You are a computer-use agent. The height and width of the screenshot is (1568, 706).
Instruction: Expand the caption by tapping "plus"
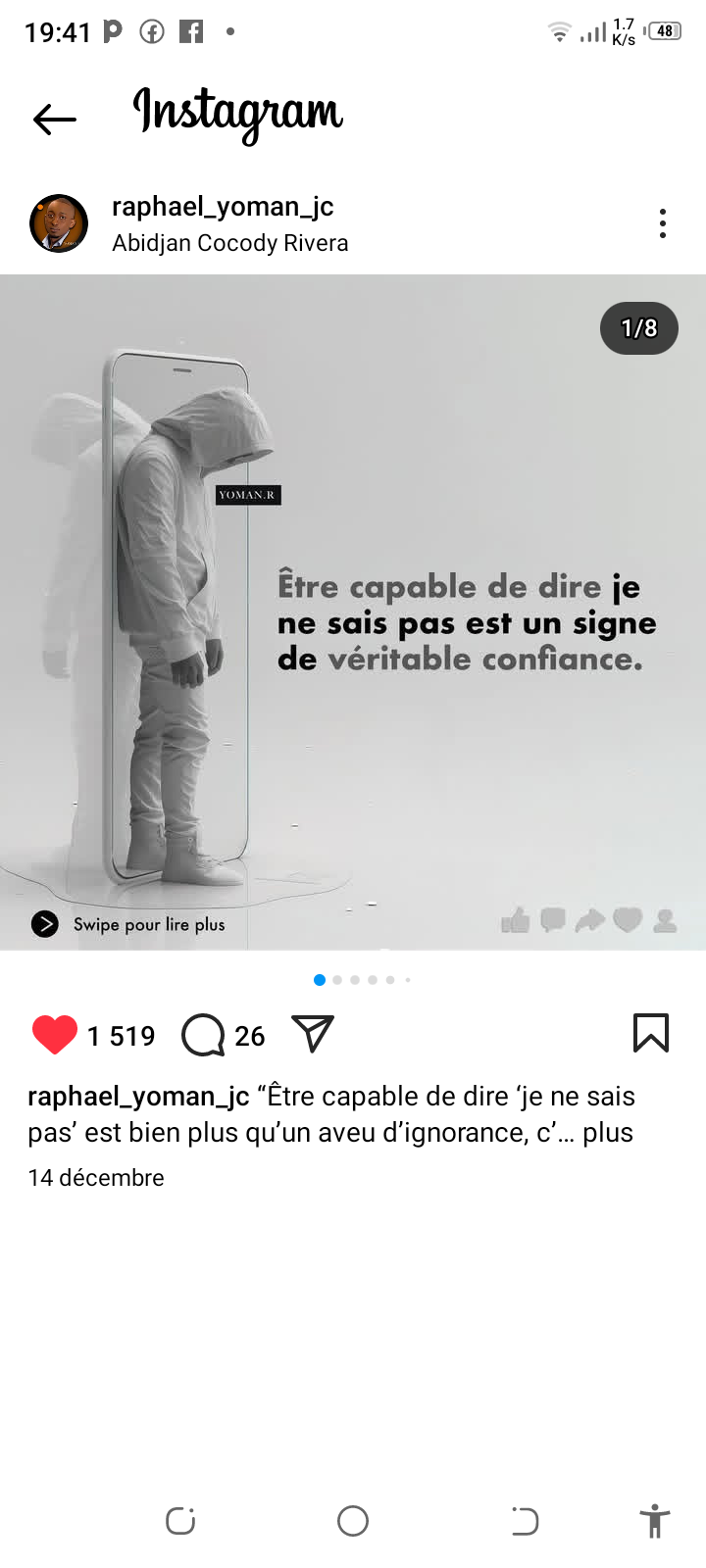[x=608, y=1133]
